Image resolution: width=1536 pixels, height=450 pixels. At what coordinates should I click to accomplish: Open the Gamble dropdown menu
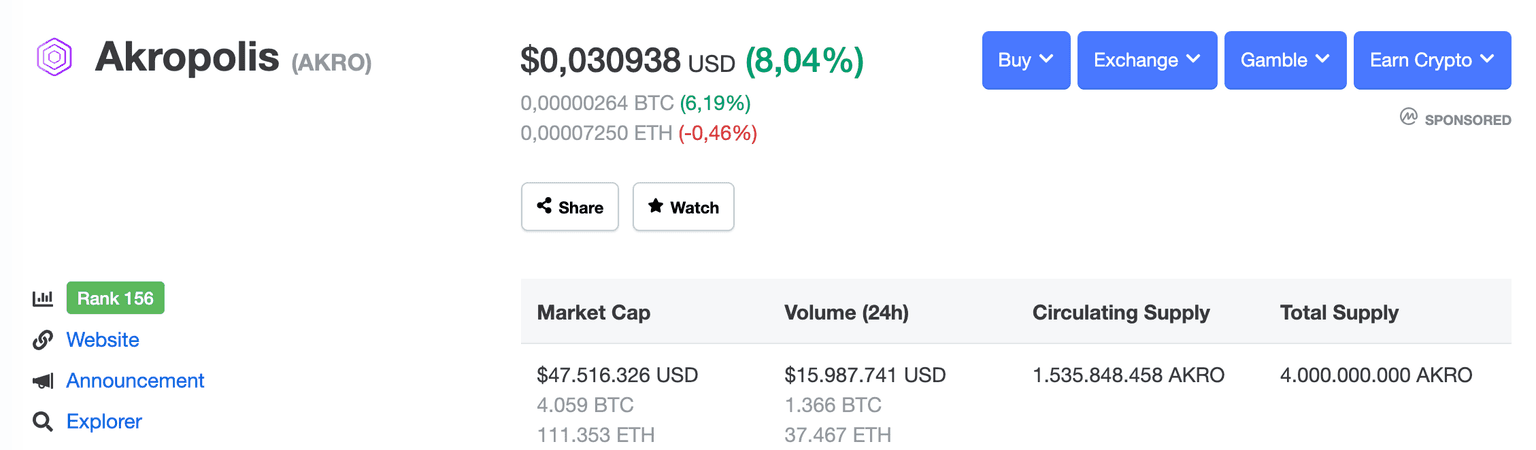1285,60
